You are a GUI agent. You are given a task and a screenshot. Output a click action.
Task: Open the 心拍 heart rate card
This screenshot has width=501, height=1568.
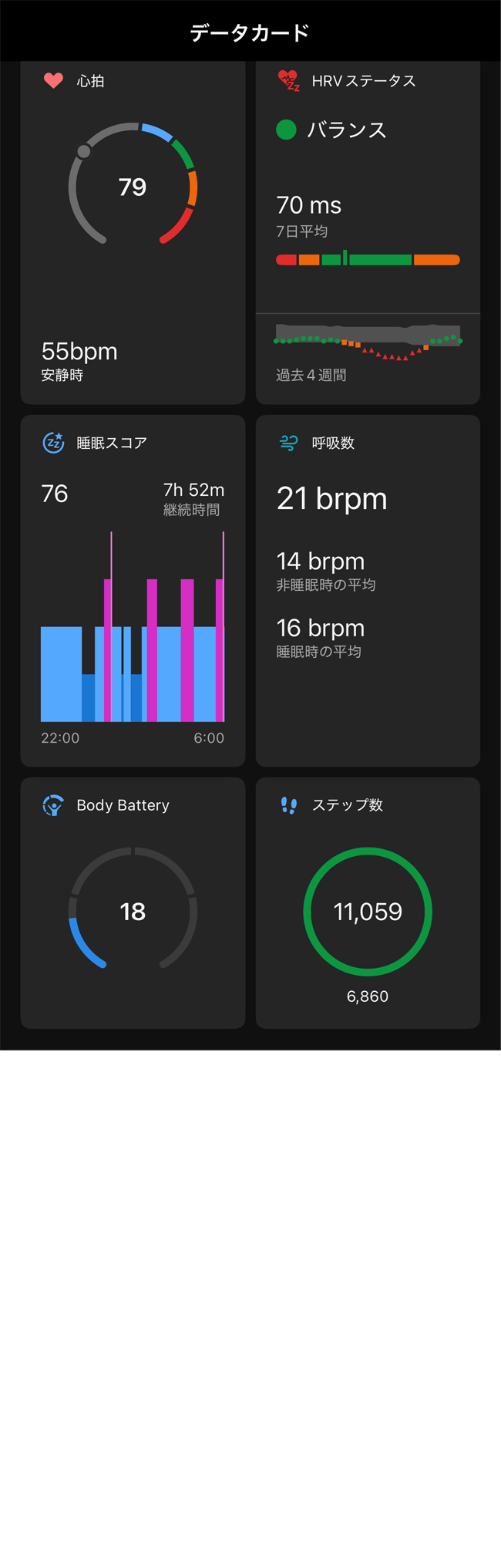pyautogui.click(x=133, y=231)
